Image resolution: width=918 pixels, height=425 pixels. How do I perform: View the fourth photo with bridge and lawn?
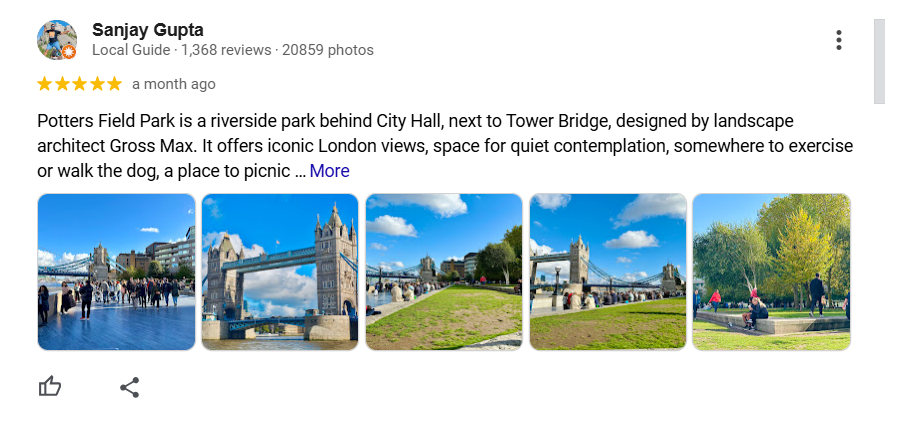608,272
